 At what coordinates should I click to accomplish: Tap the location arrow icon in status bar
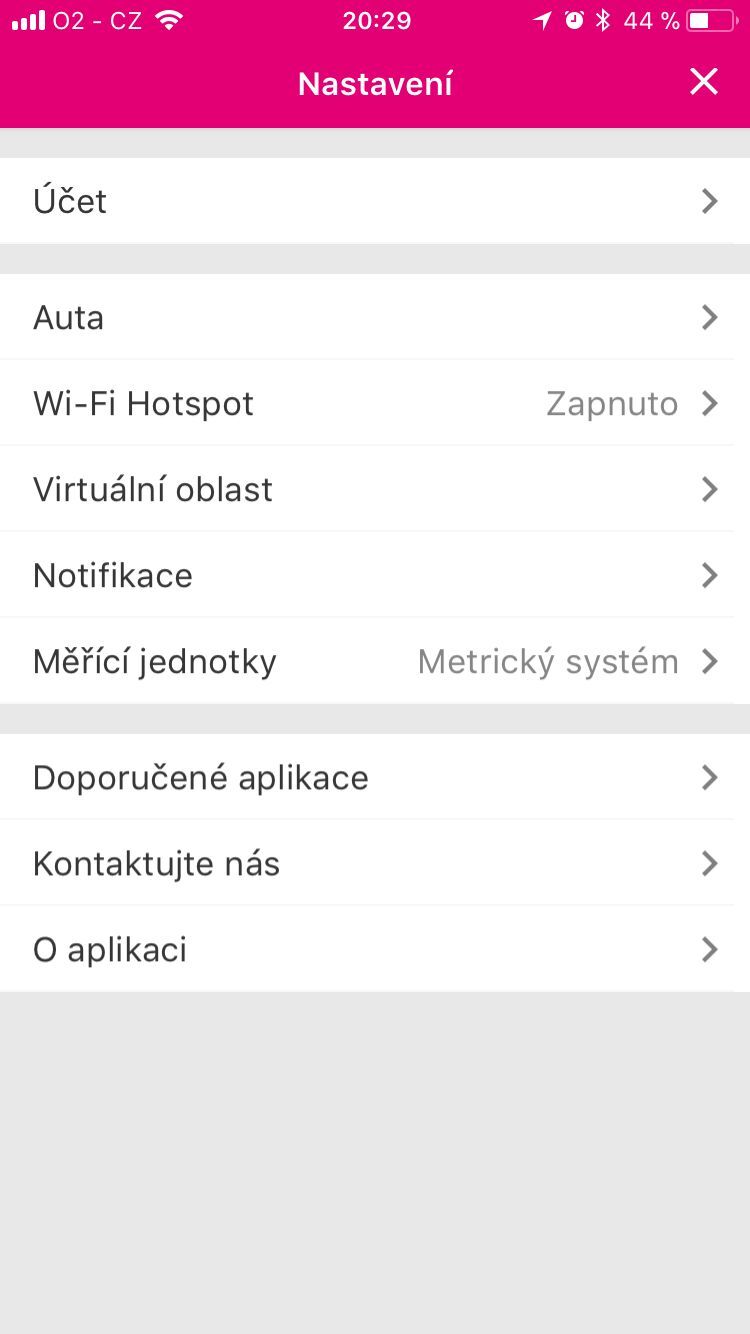[541, 18]
